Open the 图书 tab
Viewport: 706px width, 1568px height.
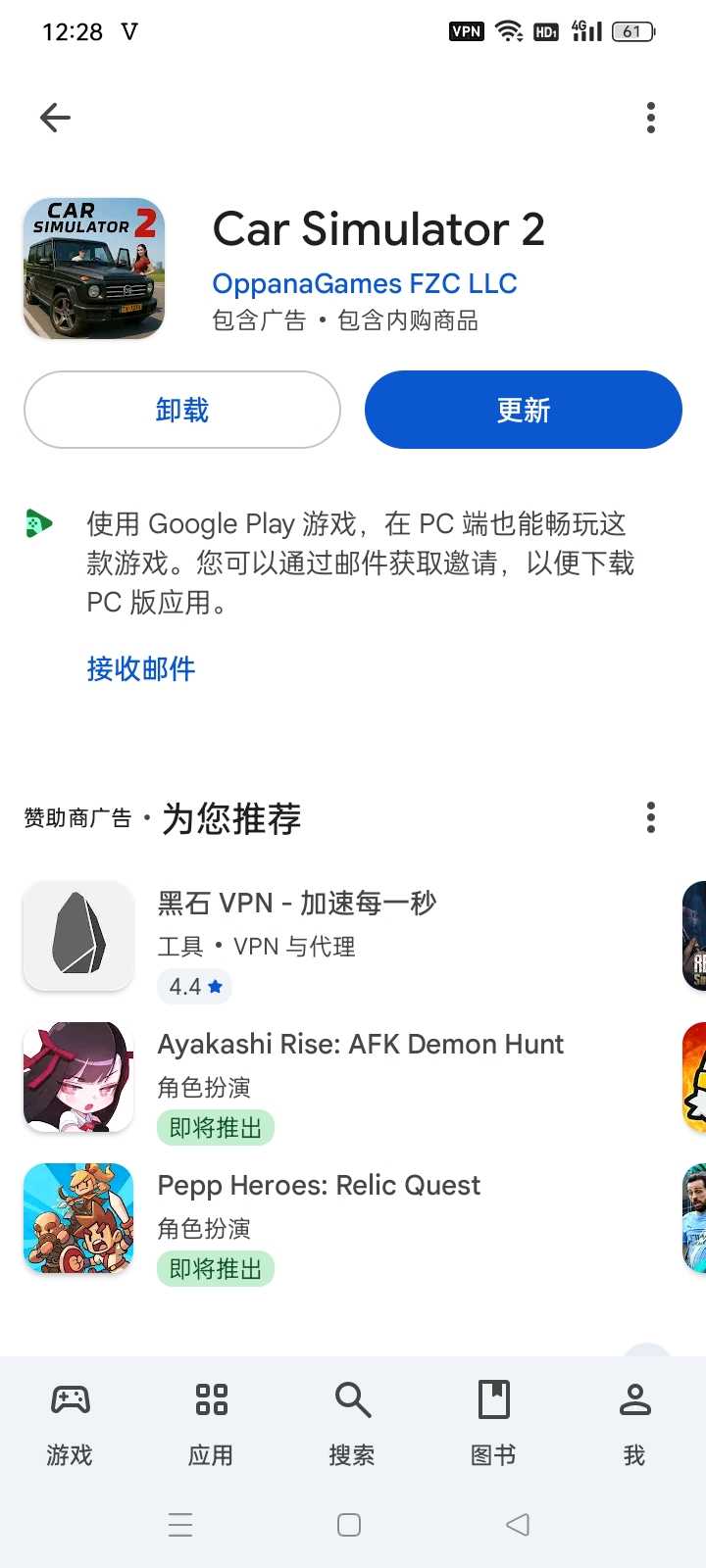click(x=493, y=1419)
